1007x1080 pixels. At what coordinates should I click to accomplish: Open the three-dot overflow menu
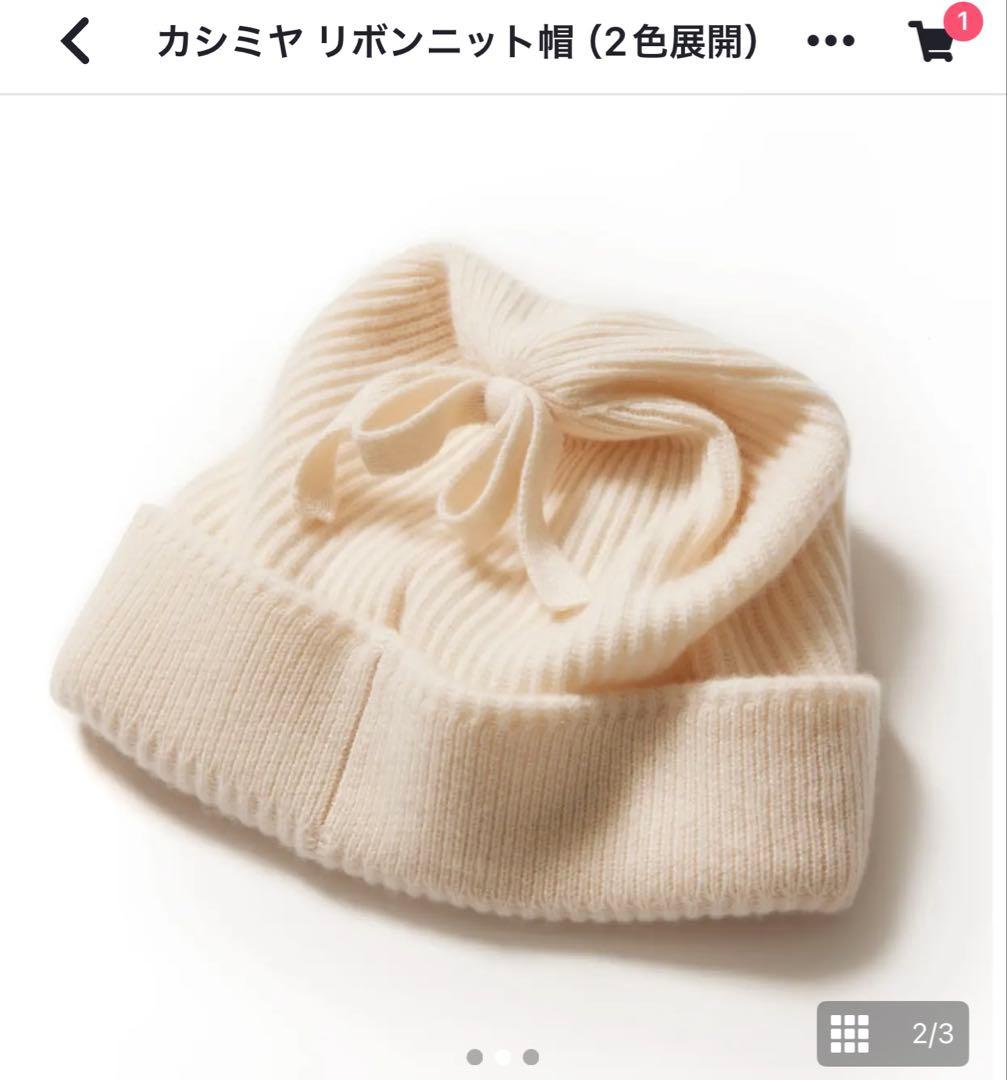pos(831,43)
